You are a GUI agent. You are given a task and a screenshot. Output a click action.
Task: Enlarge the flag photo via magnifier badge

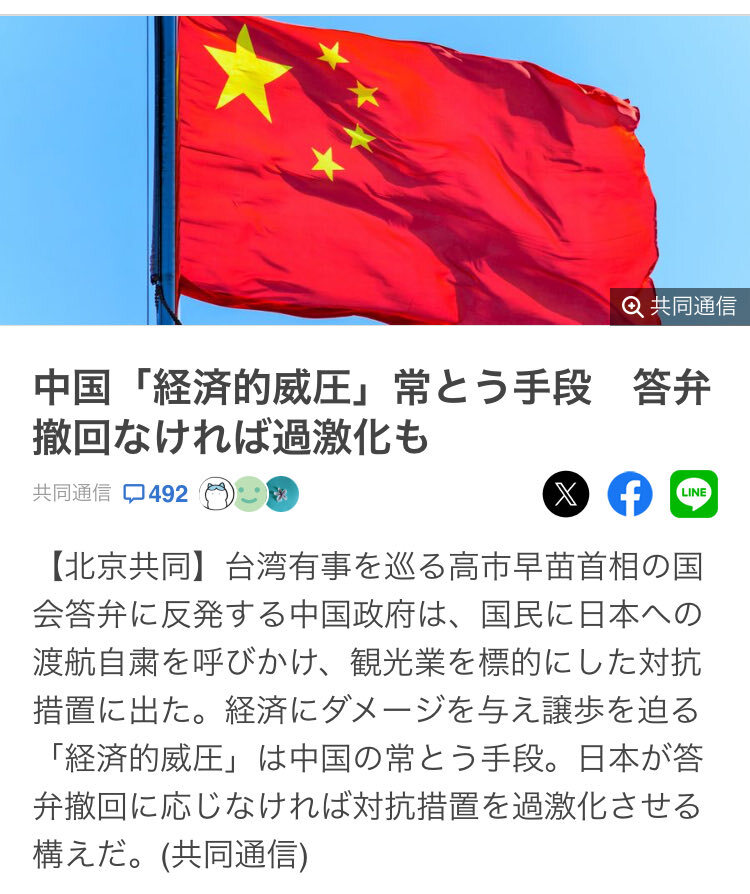click(x=679, y=307)
